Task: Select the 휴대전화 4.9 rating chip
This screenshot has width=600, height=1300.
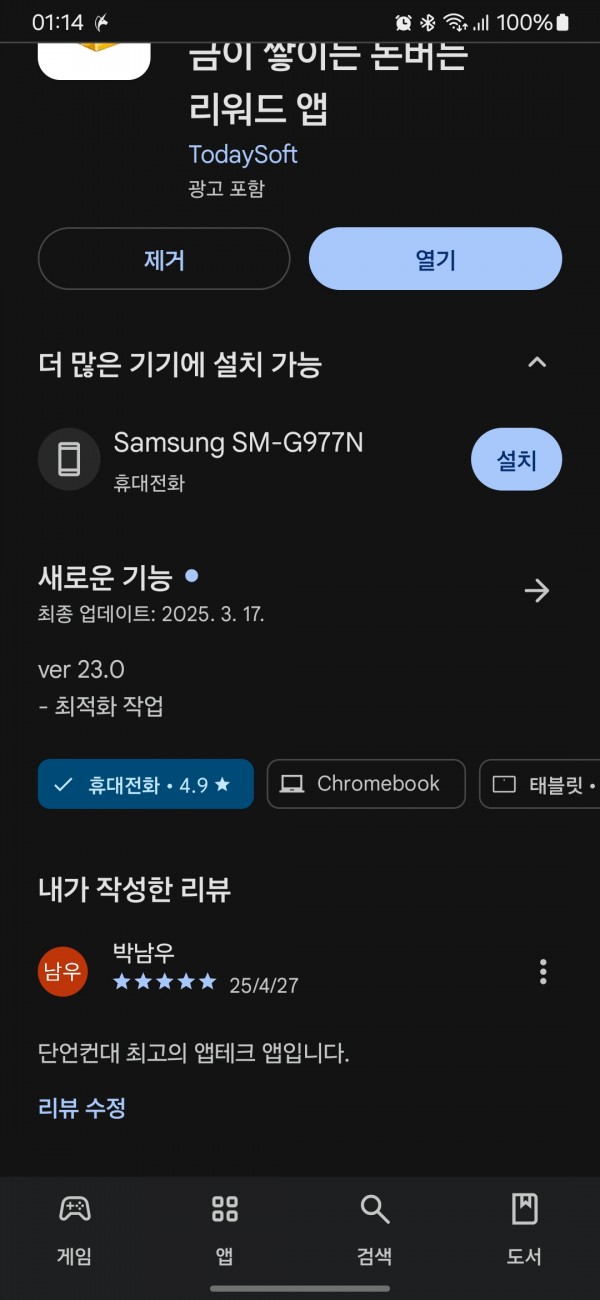Action: point(146,784)
